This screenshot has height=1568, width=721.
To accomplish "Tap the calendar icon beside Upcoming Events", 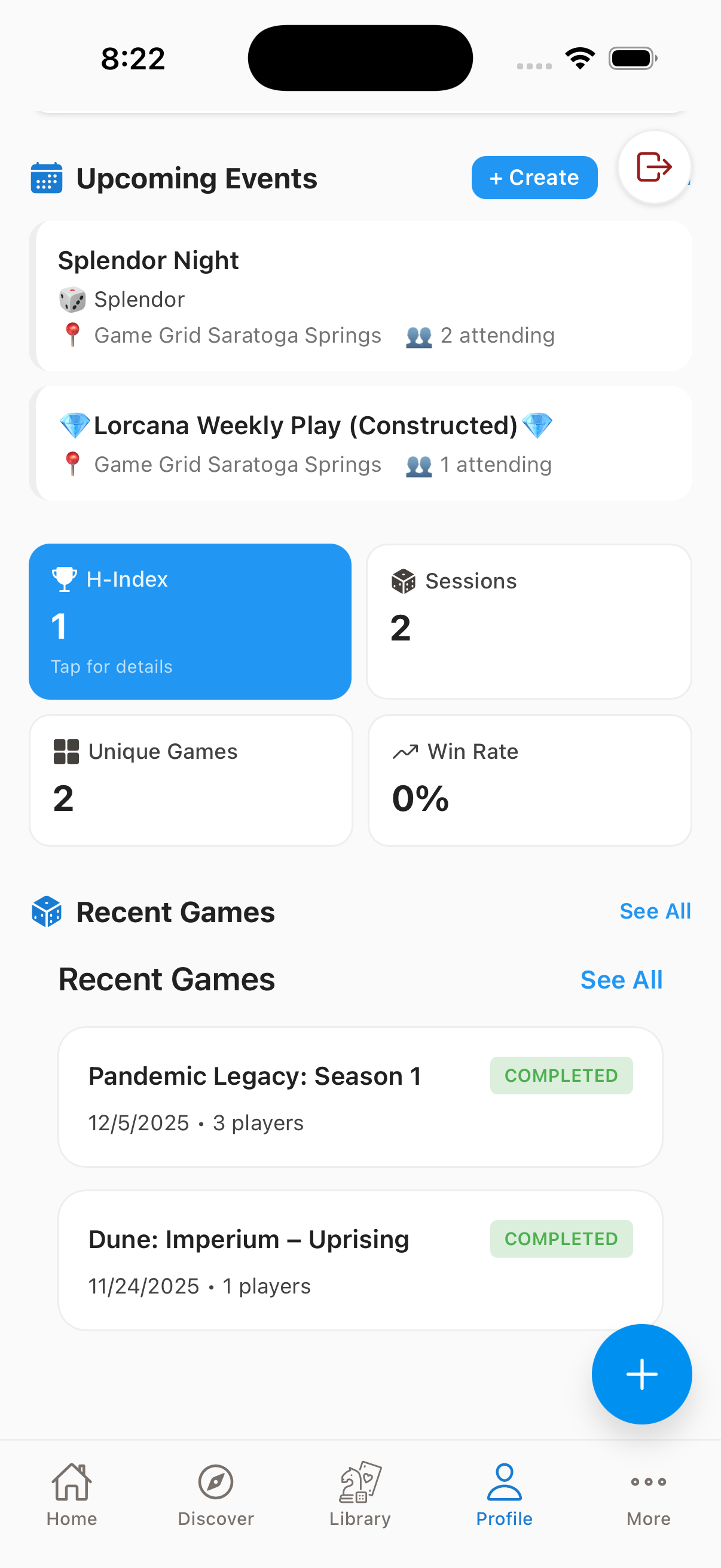I will [x=45, y=178].
